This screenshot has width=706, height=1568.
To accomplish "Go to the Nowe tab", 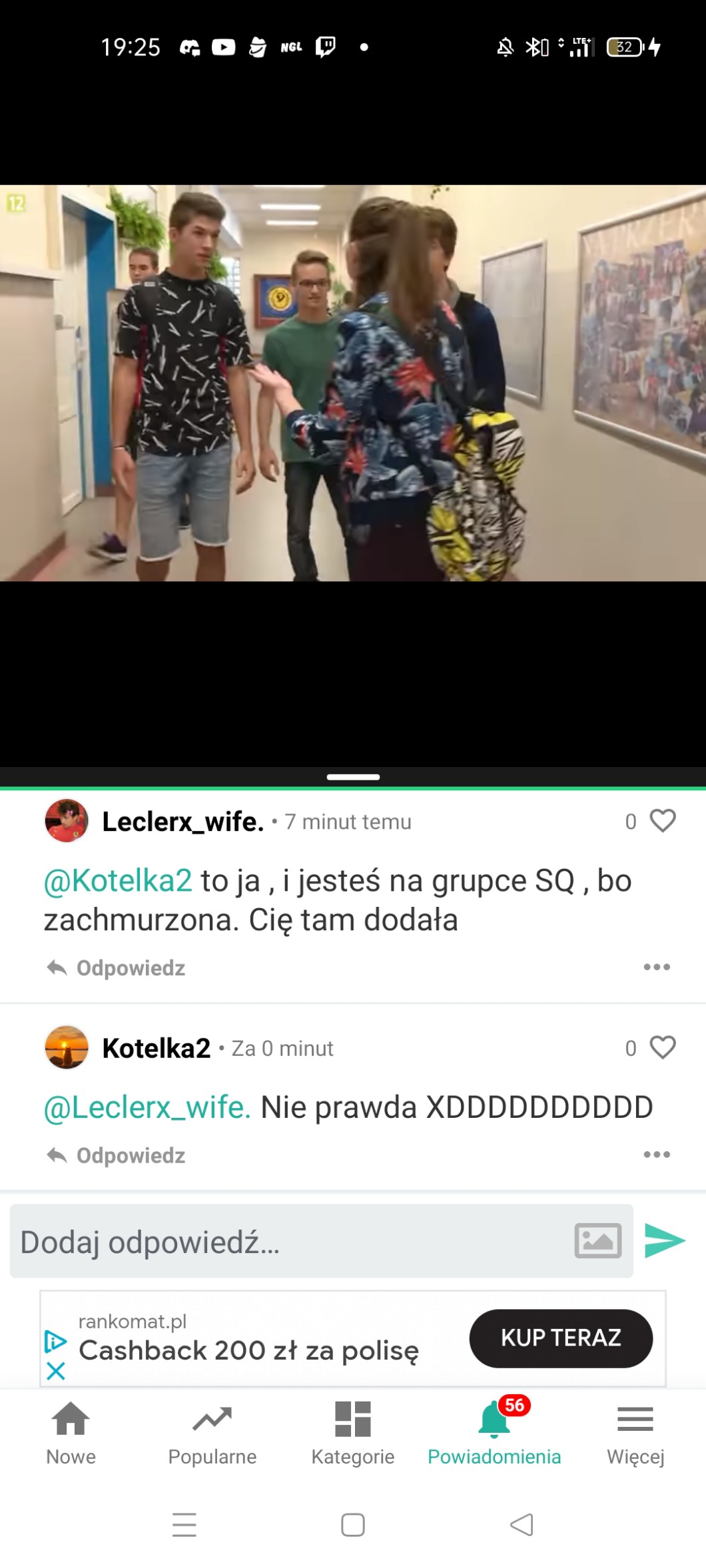I will coord(71,1433).
